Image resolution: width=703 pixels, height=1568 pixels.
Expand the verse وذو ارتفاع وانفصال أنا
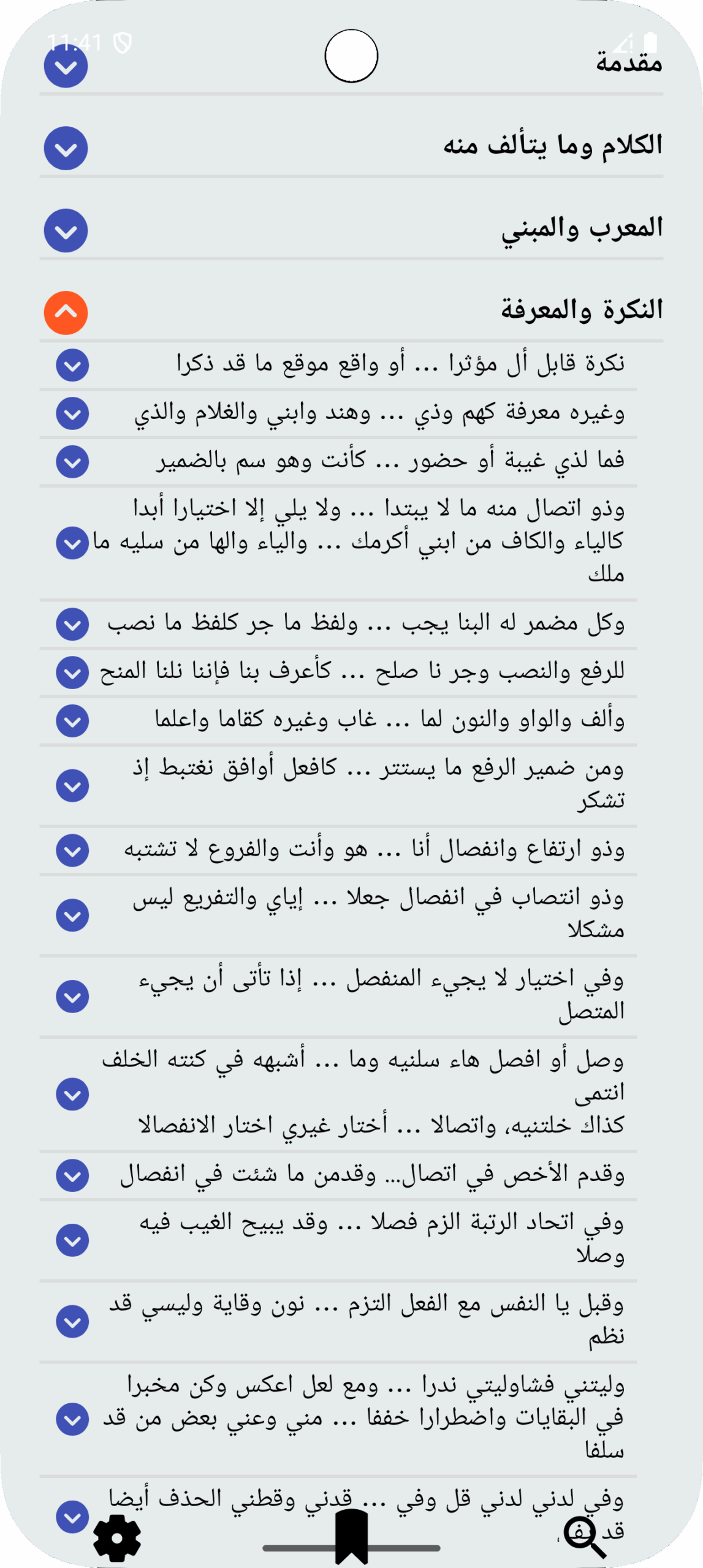coord(72,850)
